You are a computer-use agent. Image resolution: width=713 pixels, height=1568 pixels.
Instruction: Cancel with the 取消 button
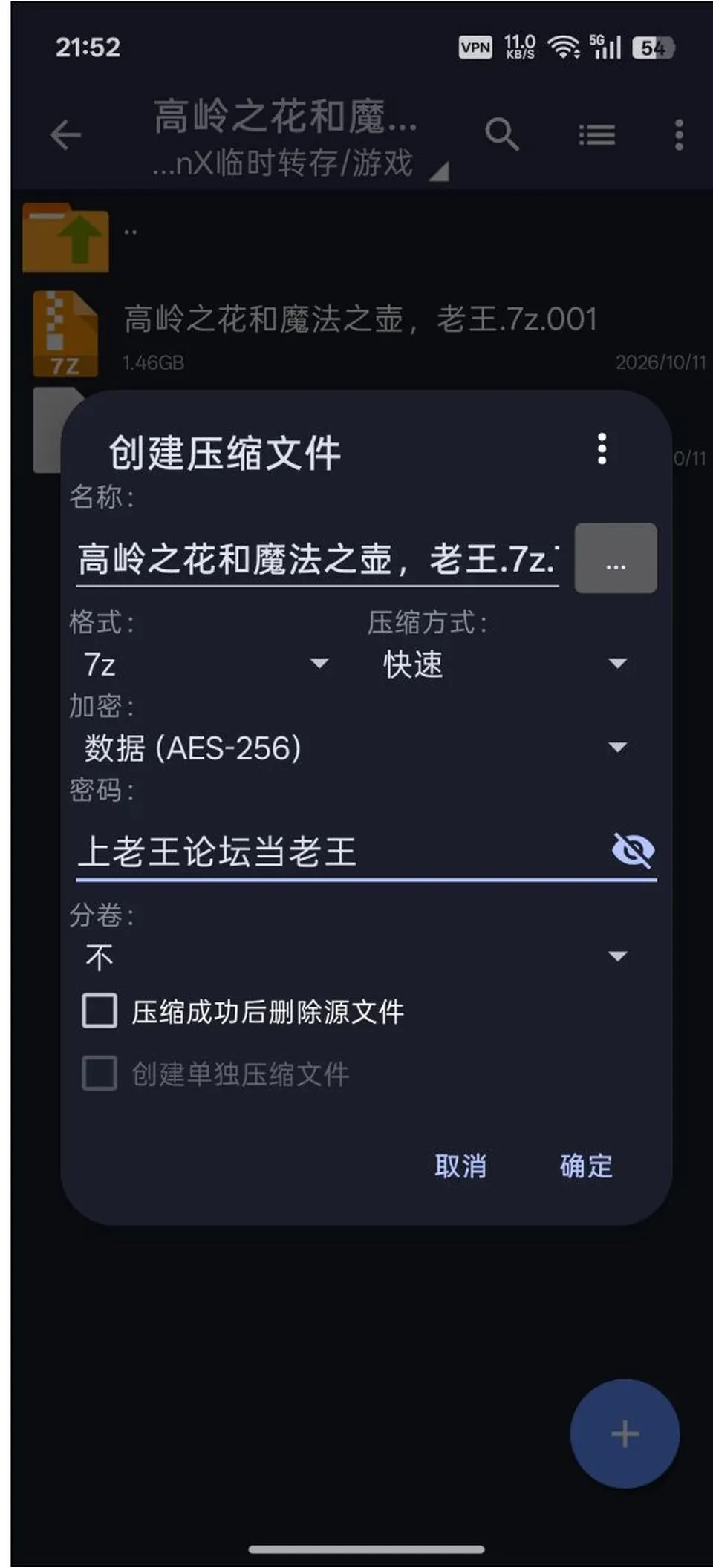(460, 1166)
